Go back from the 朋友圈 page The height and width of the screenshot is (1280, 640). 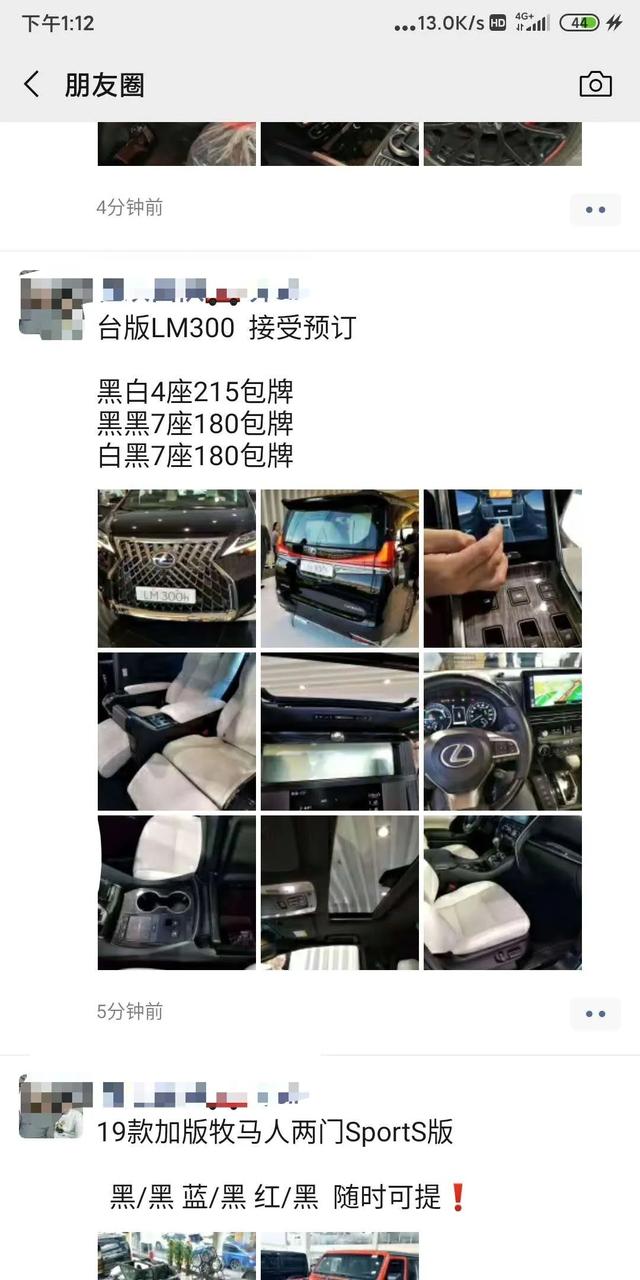tap(32, 85)
